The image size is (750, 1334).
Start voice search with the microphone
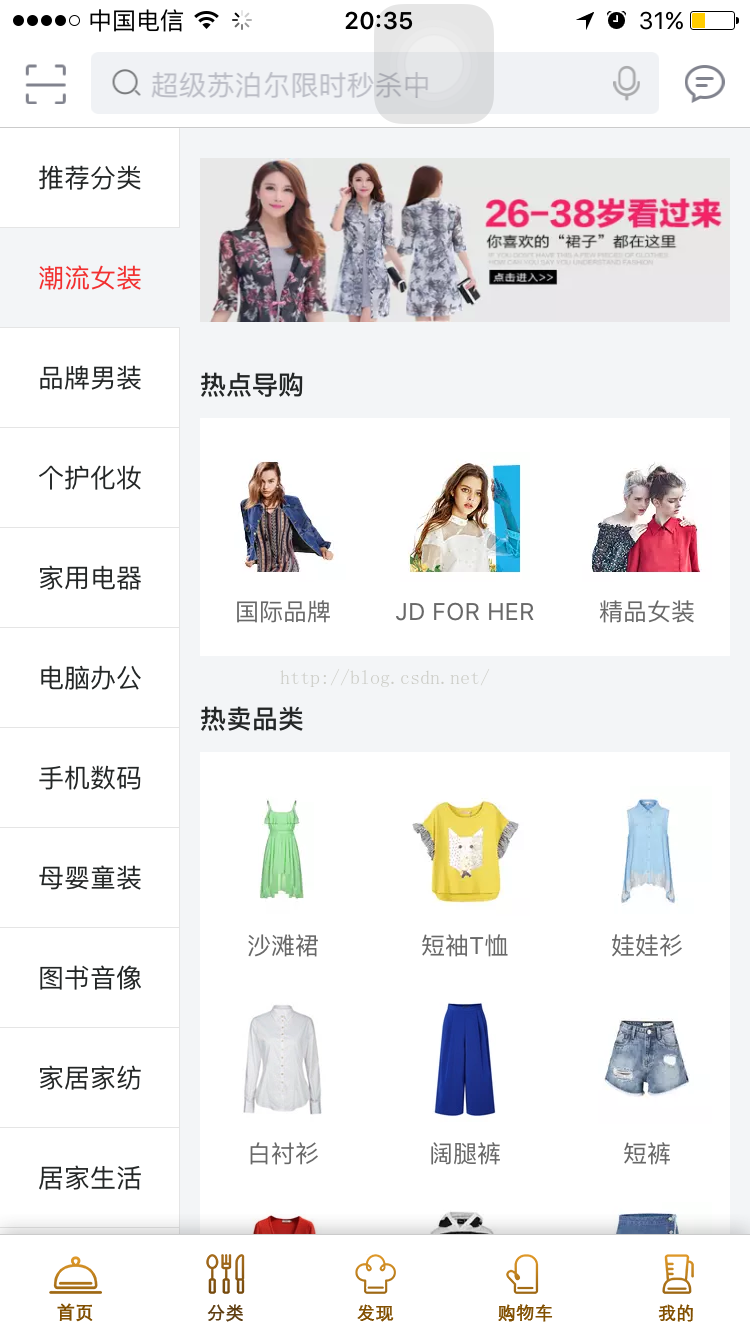tap(626, 84)
